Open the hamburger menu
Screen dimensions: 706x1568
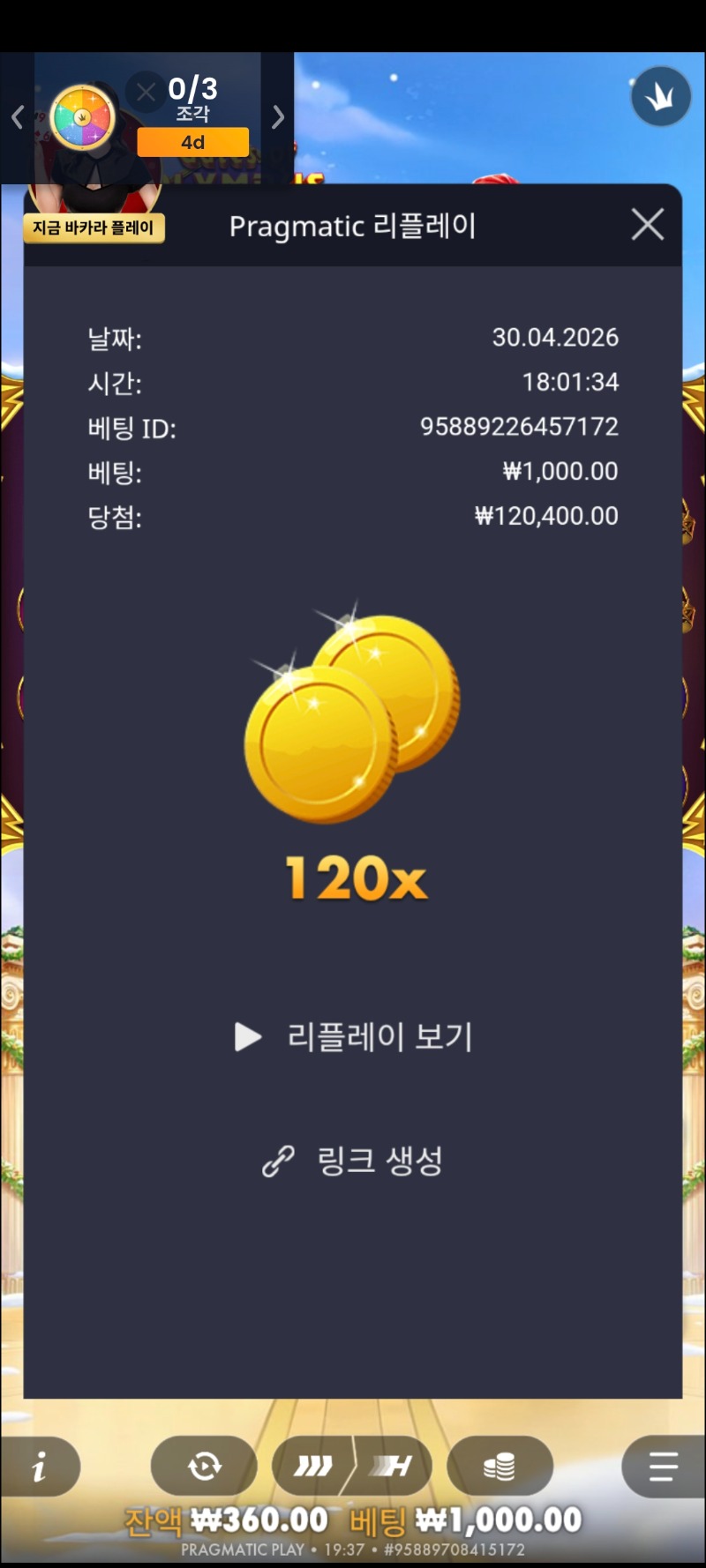662,1467
